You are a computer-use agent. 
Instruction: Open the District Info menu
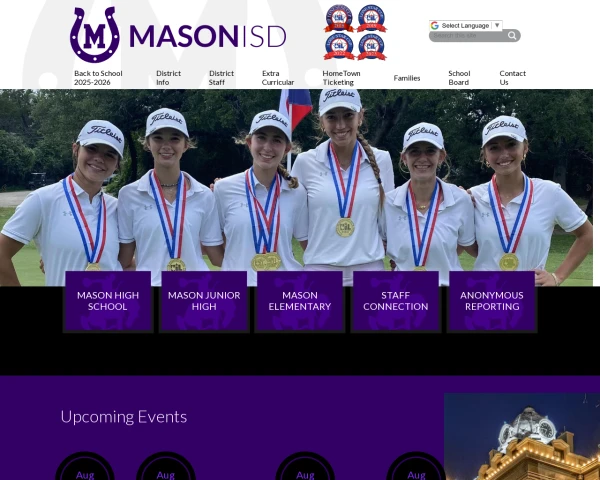click(x=169, y=77)
